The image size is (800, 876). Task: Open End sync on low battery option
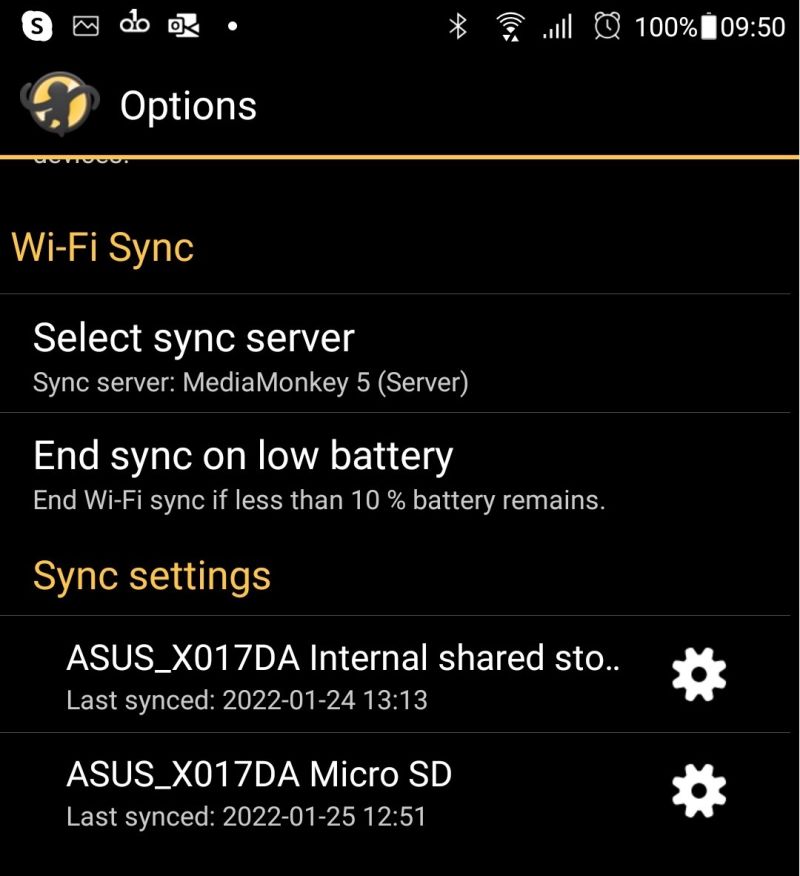pos(300,472)
